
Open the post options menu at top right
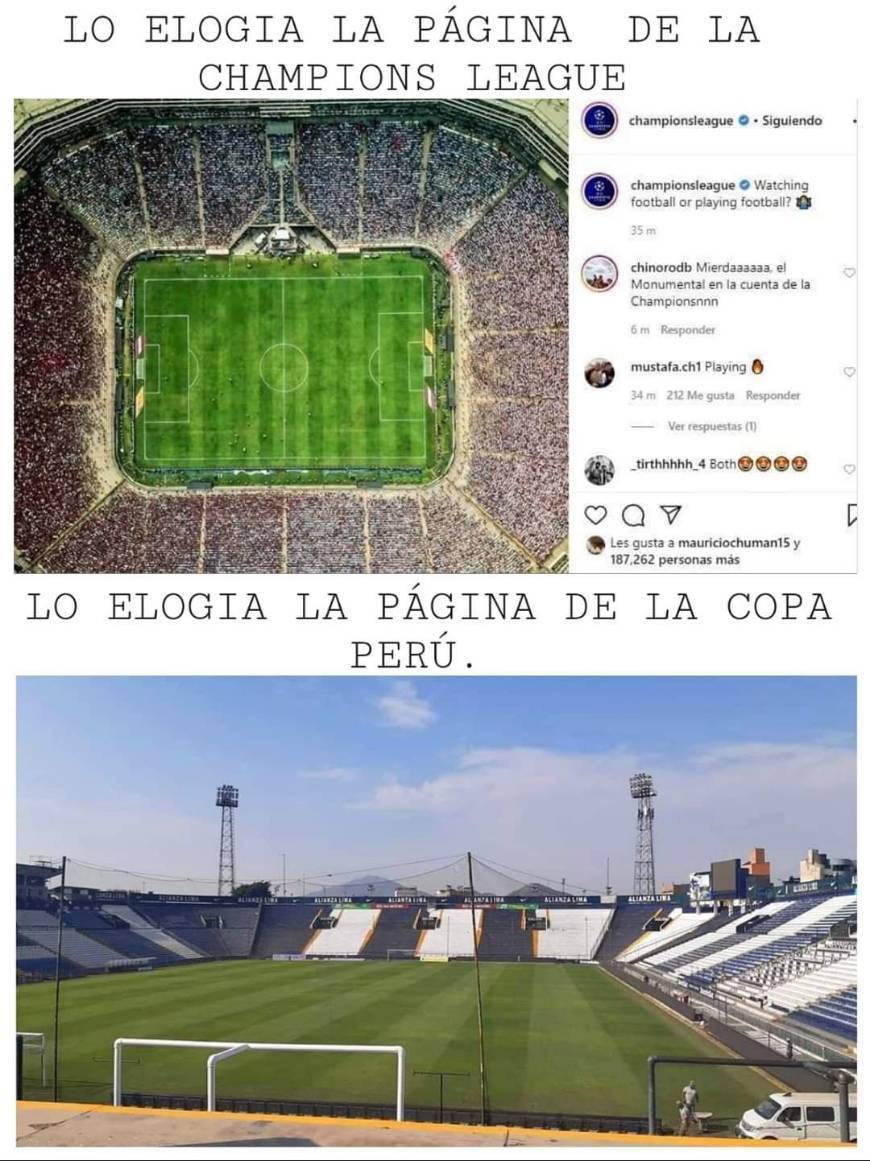coord(856,120)
